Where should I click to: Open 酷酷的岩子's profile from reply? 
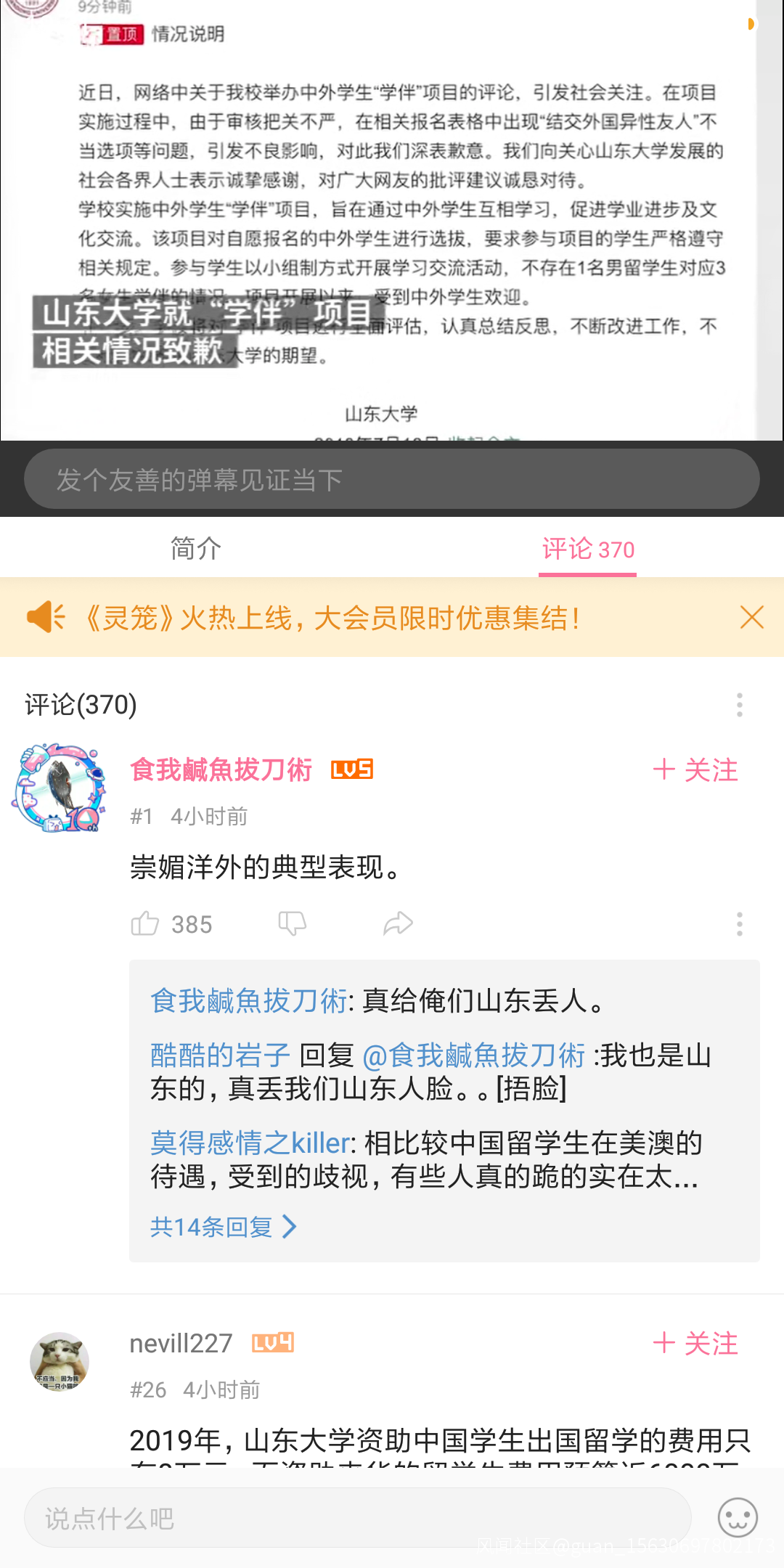click(220, 1055)
